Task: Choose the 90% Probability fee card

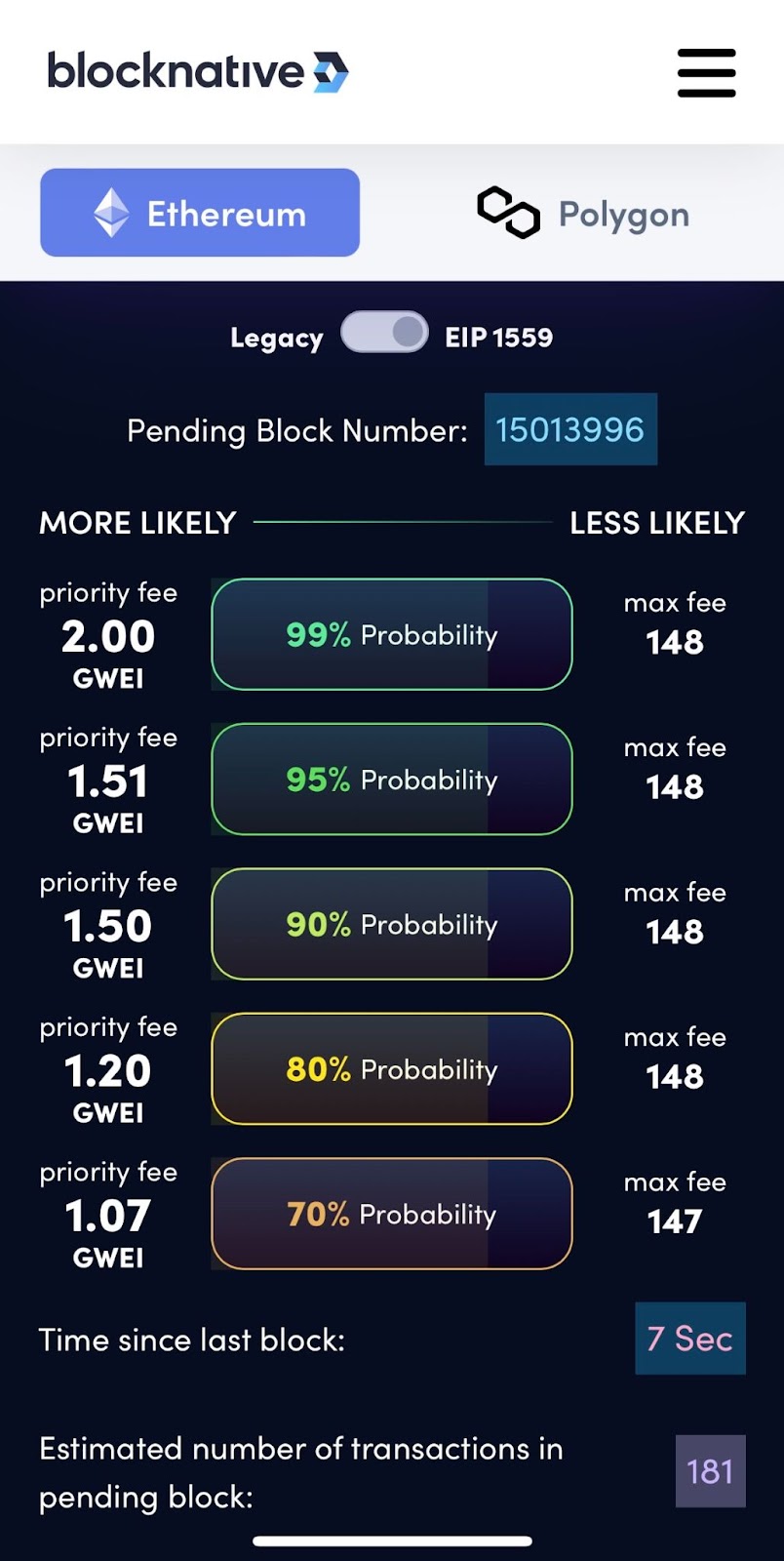Action: tap(391, 924)
